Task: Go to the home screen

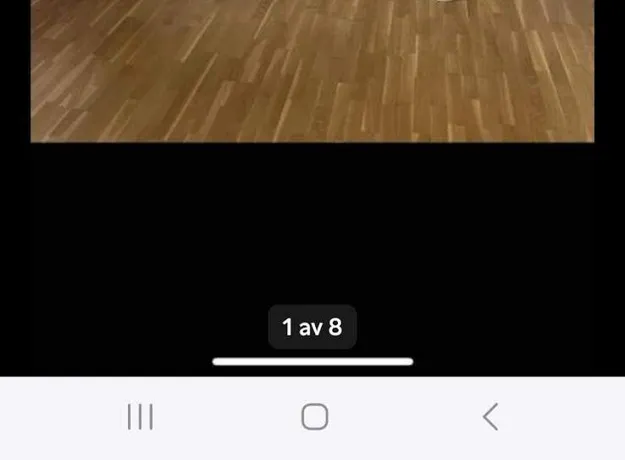Action: click(x=314, y=417)
